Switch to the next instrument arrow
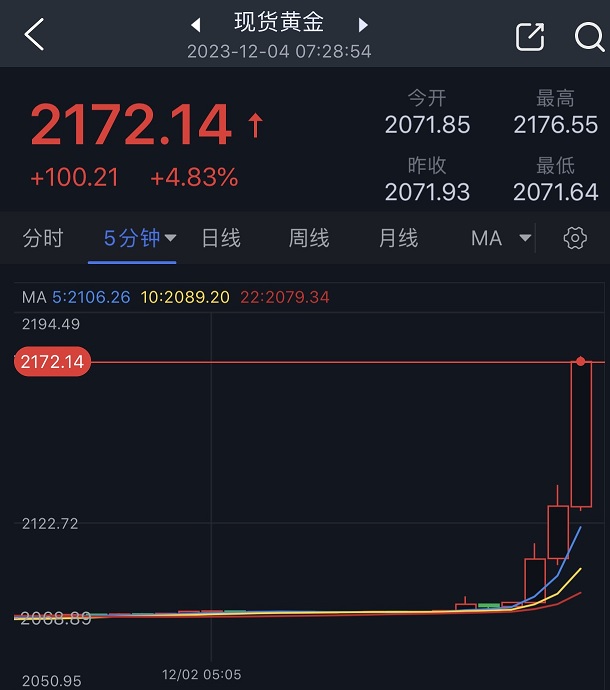This screenshot has width=610, height=690. (363, 24)
